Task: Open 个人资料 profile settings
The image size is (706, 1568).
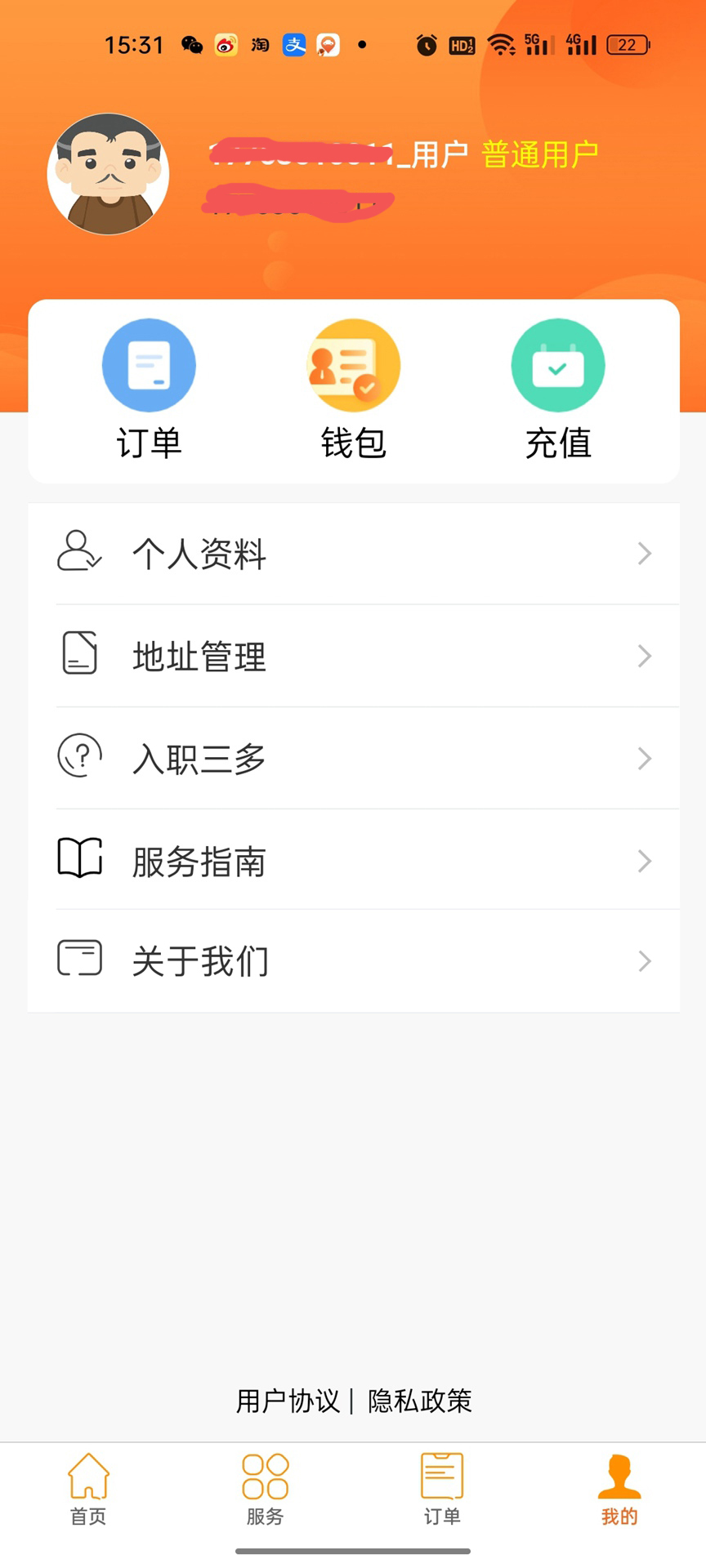Action: (353, 554)
